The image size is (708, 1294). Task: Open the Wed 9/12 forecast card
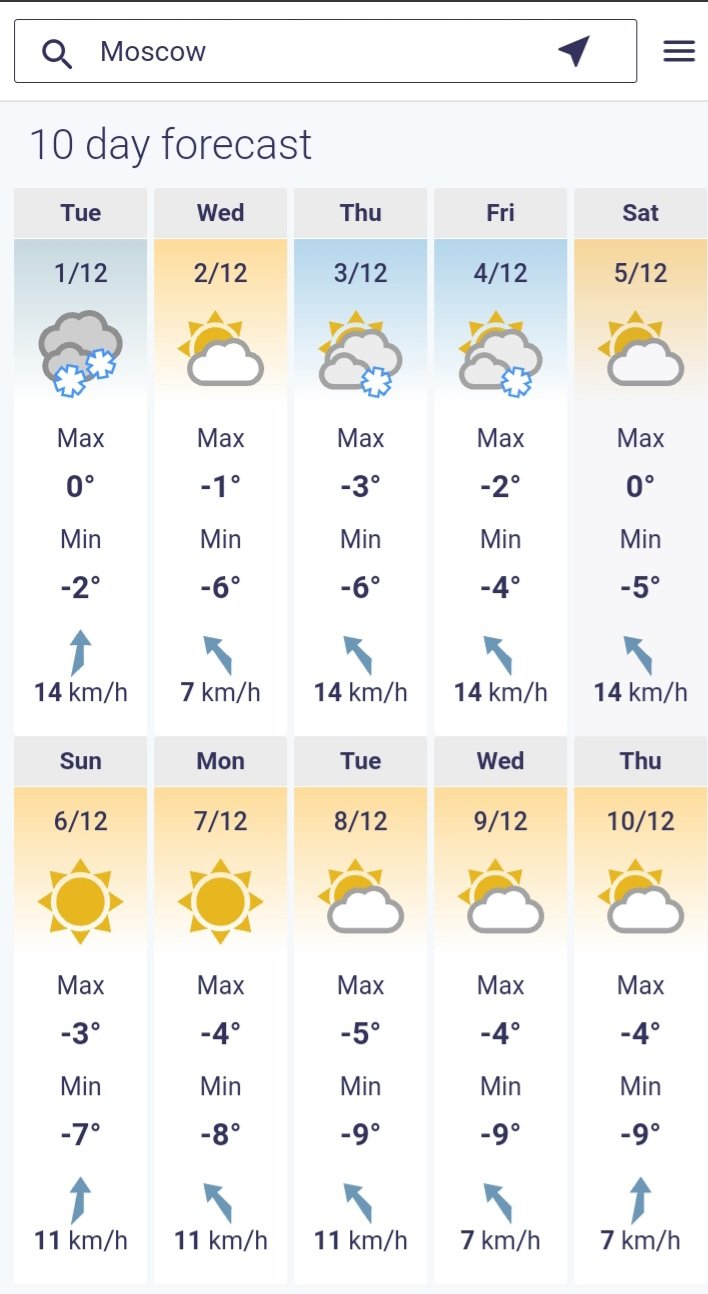click(x=500, y=1010)
